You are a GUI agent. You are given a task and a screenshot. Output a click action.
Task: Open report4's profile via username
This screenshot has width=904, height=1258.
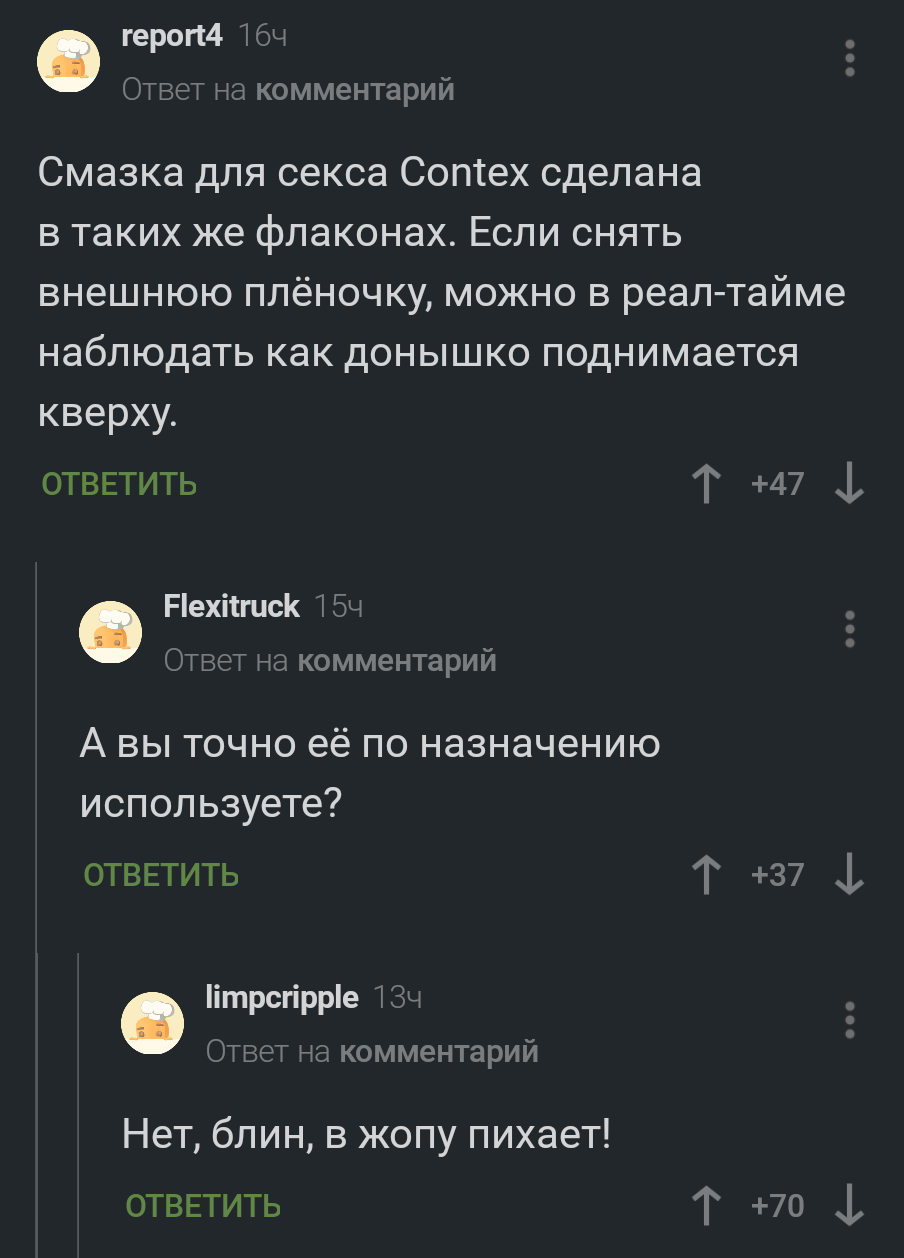(171, 36)
